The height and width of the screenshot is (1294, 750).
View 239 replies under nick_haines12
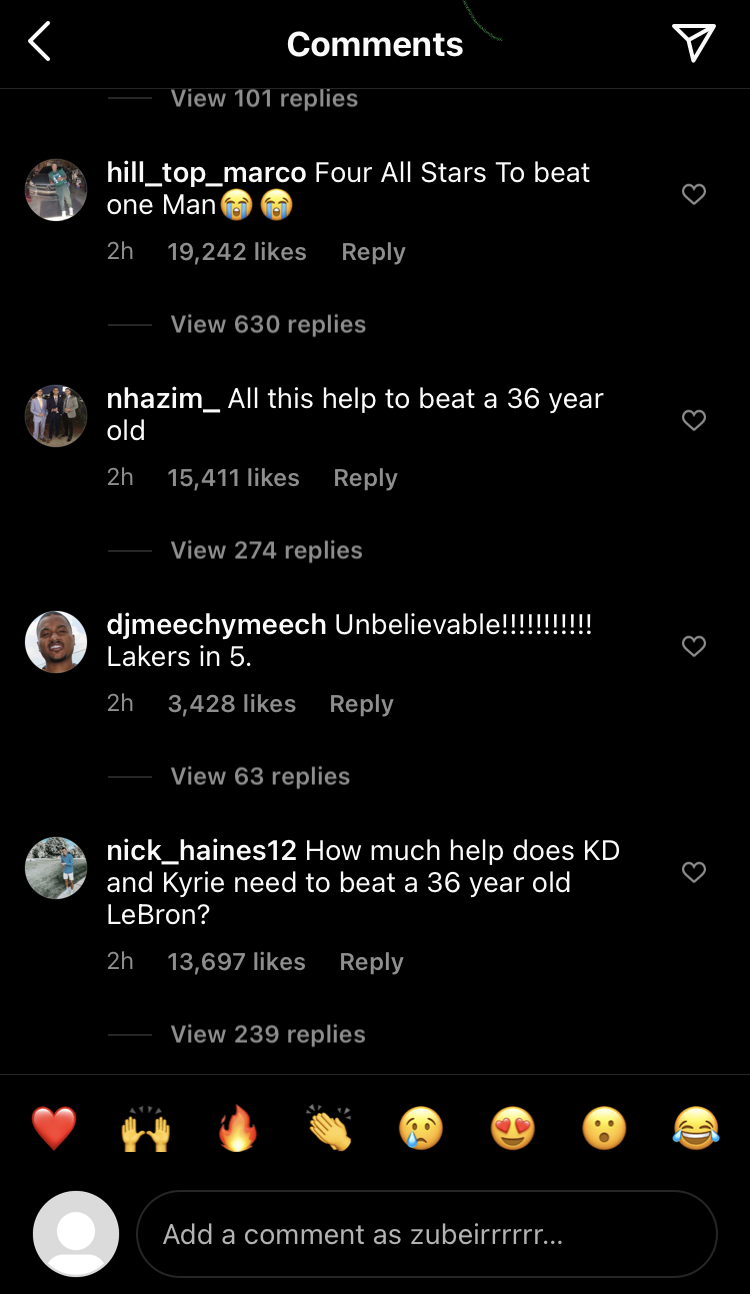coord(268,1034)
